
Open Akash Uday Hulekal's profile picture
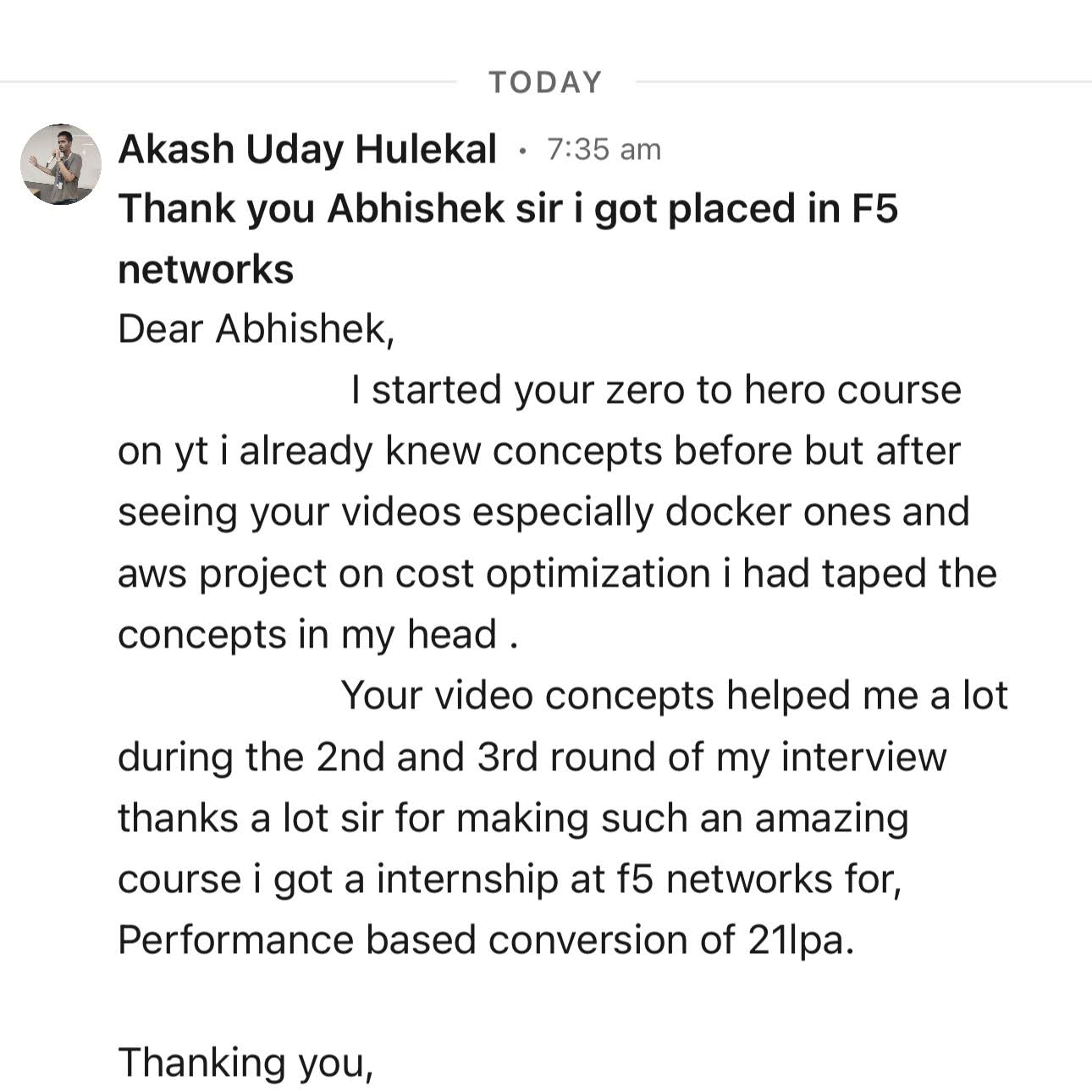(61, 164)
